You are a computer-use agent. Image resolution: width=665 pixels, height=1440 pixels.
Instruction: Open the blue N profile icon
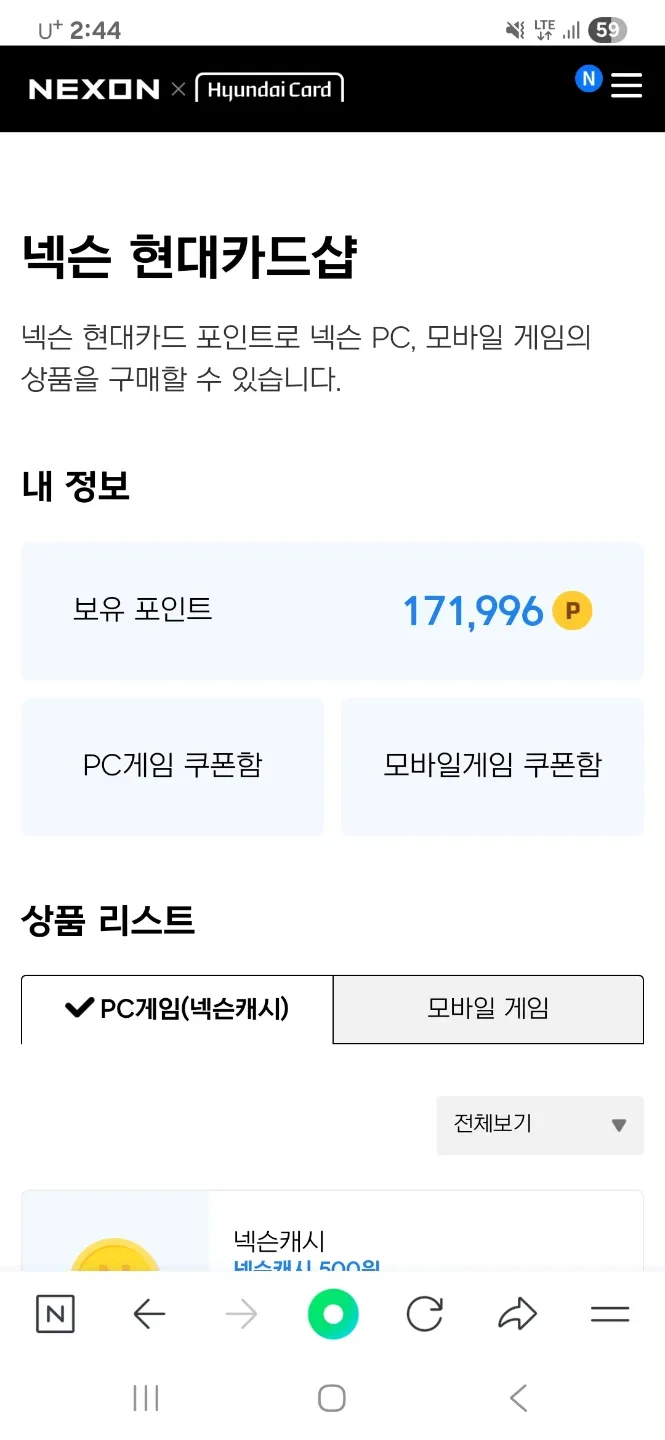(588, 79)
